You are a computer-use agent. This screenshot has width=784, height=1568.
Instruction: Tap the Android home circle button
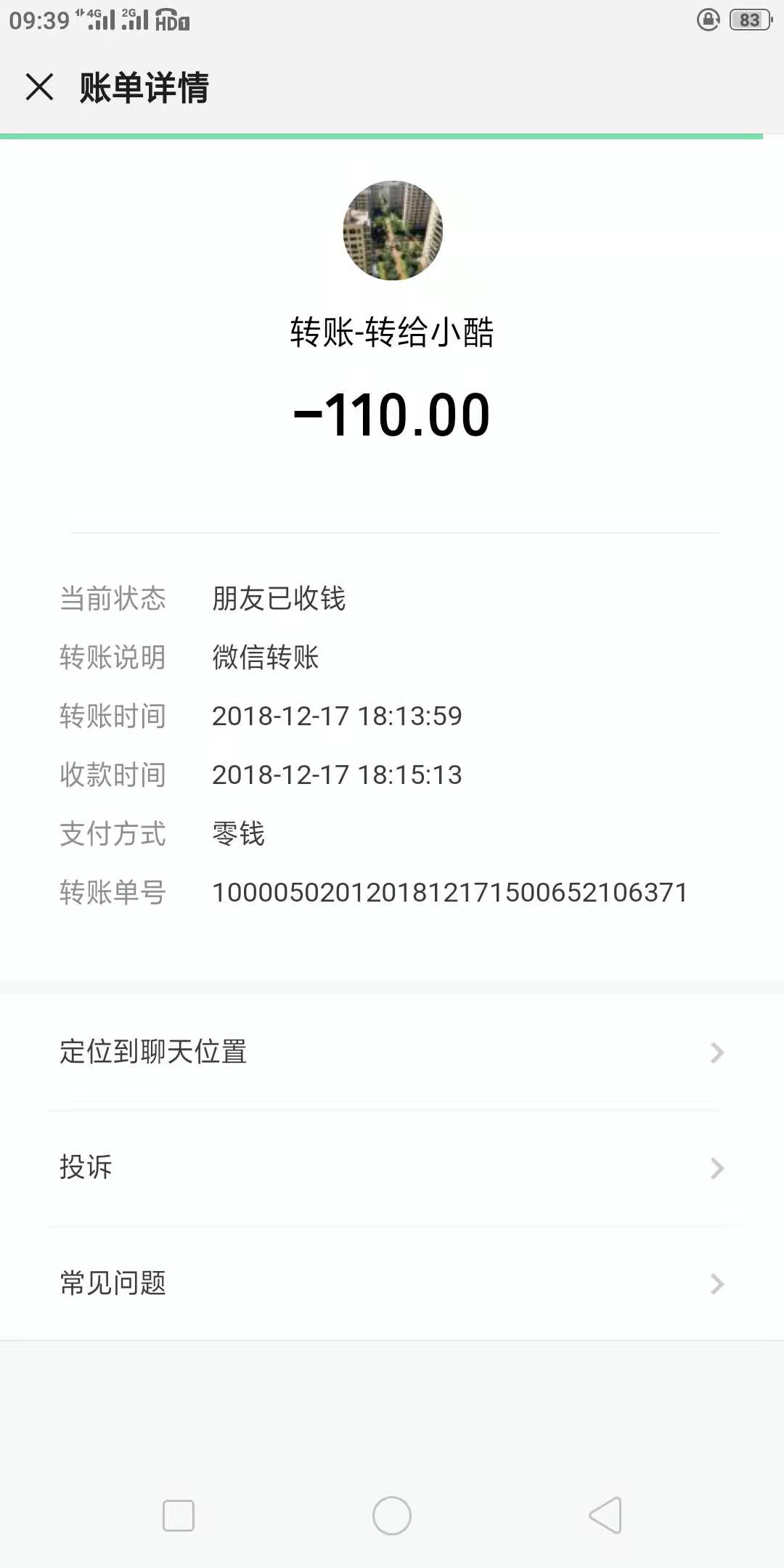(x=392, y=1516)
